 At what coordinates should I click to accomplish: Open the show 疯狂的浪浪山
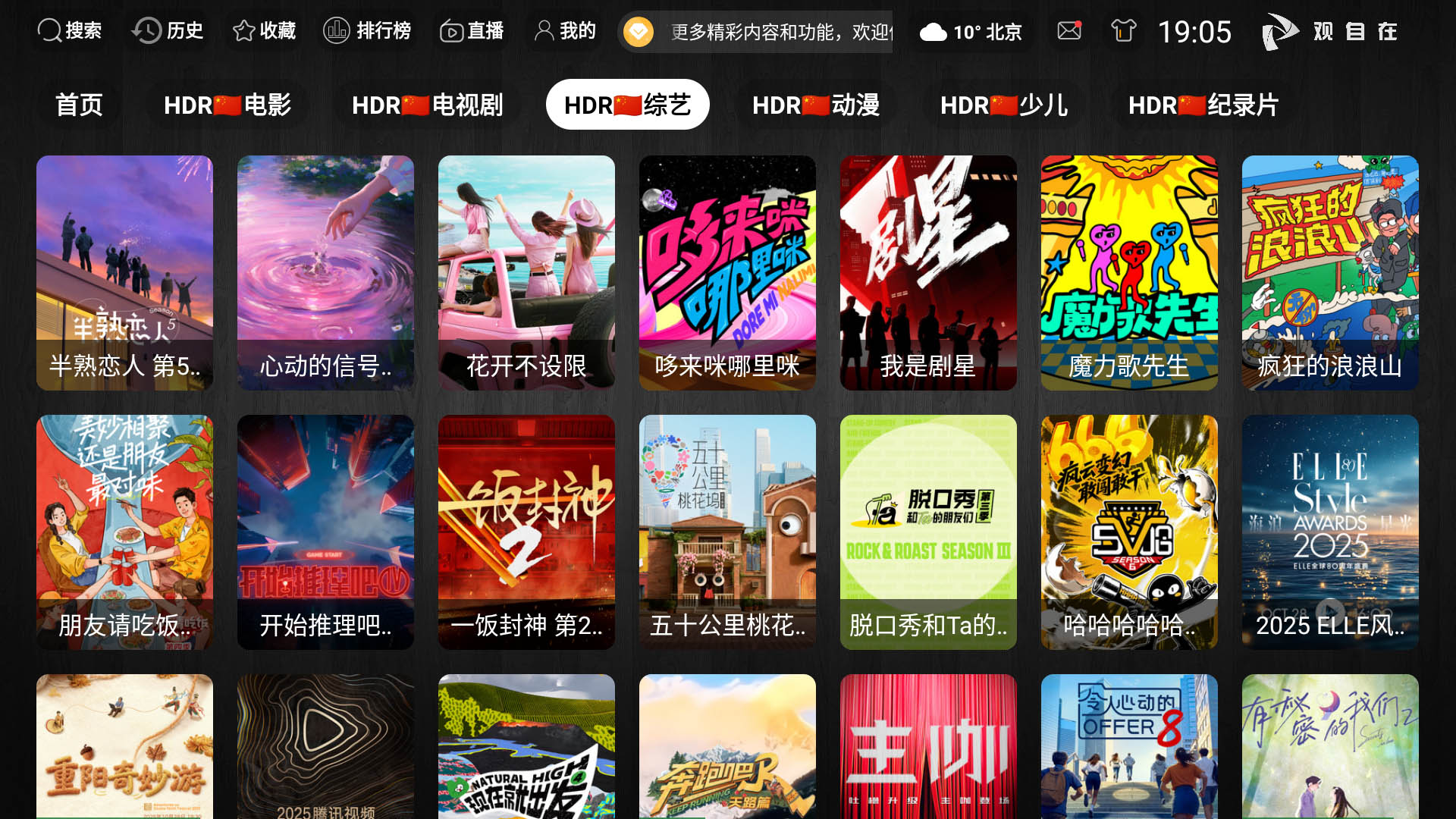click(1330, 273)
